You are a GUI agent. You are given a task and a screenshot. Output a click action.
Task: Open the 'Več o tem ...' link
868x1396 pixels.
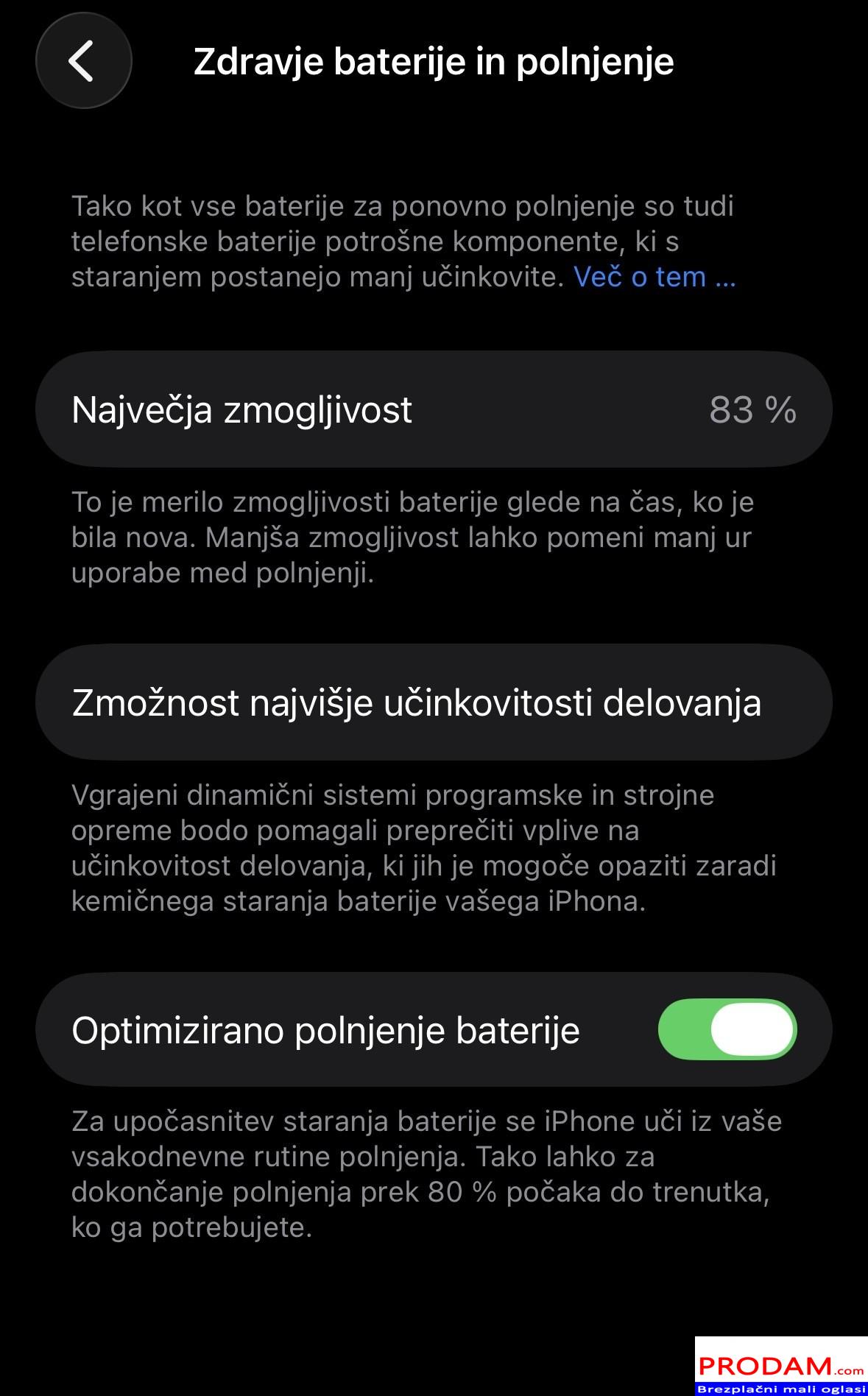654,278
